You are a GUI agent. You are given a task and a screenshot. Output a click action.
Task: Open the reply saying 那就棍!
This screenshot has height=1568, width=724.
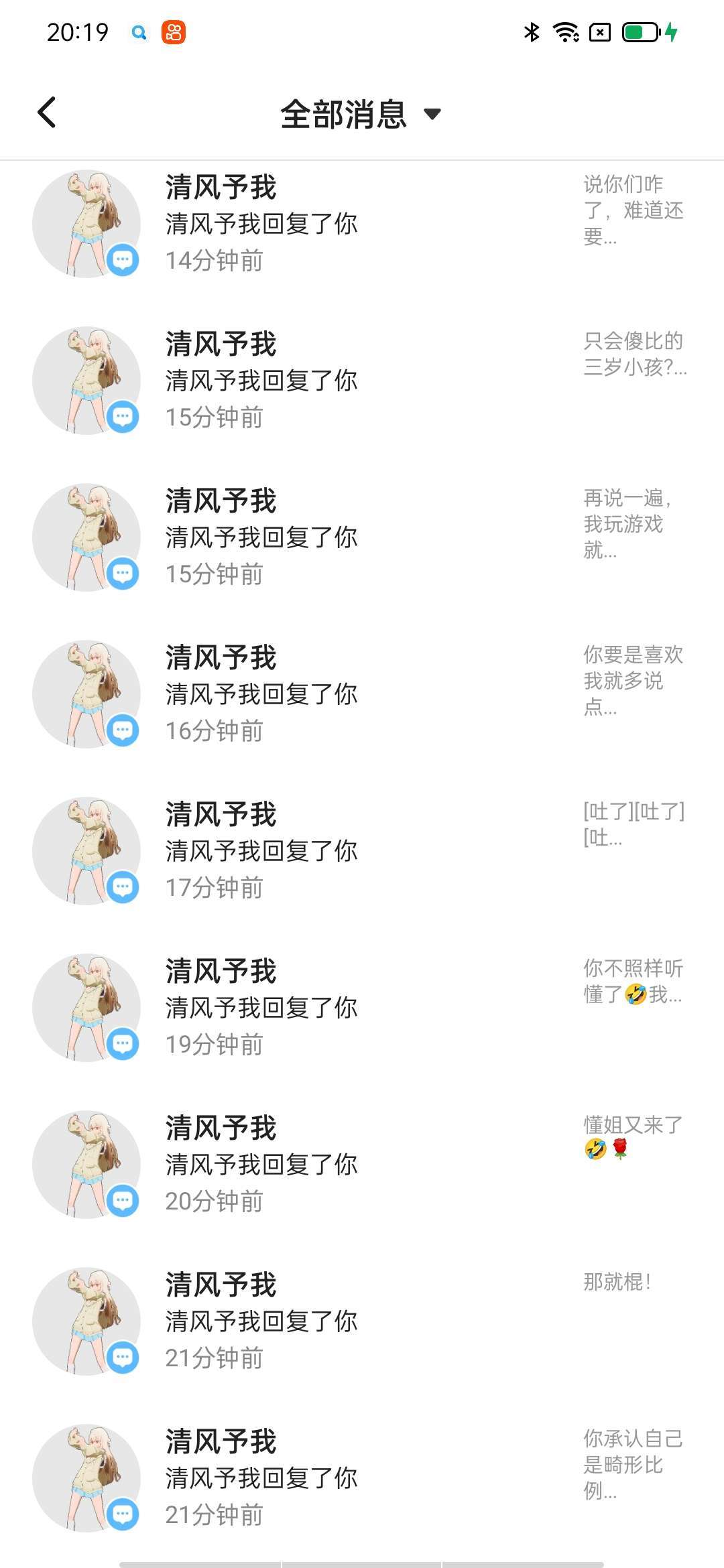pos(362,1321)
